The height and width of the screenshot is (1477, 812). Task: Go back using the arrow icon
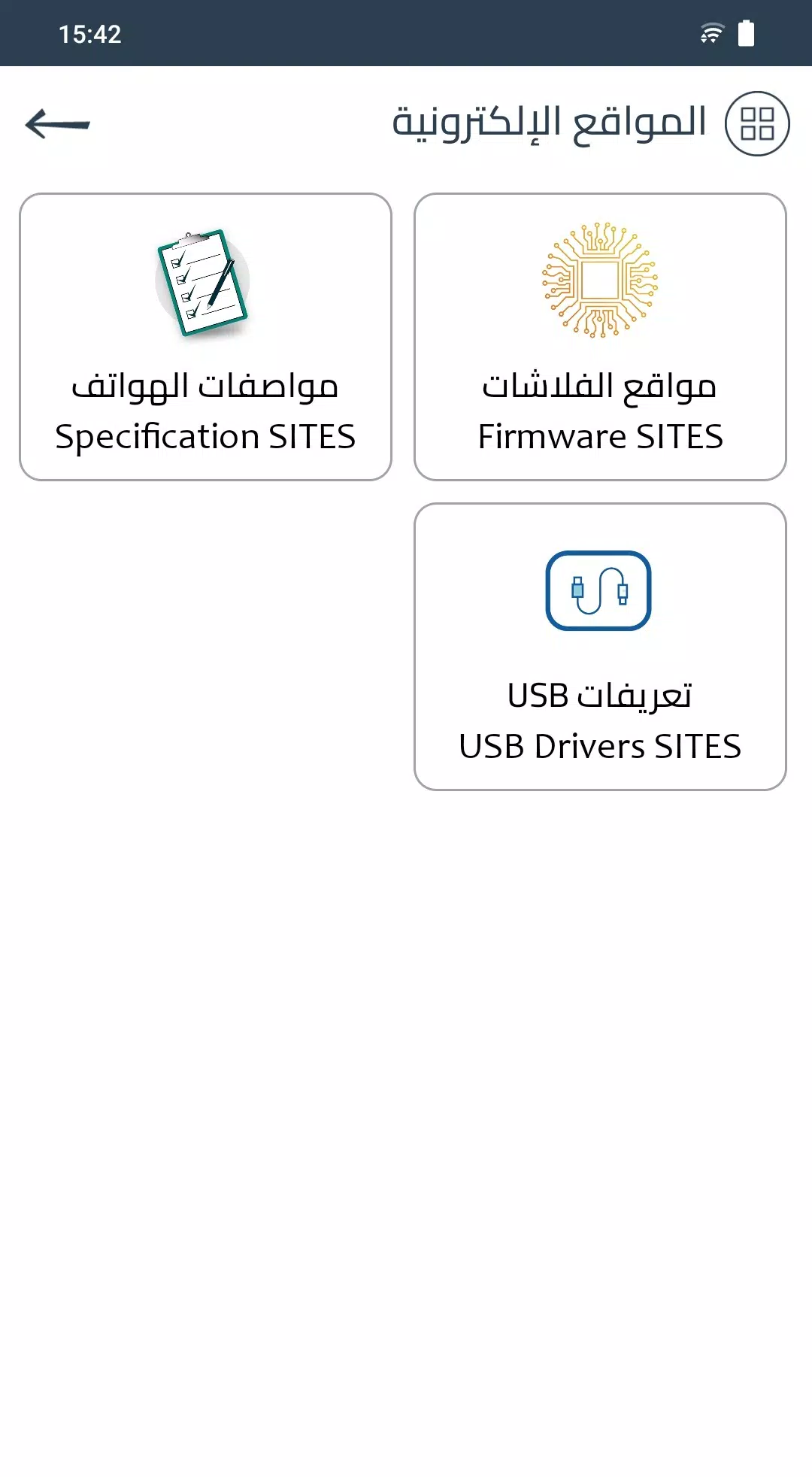[x=57, y=124]
